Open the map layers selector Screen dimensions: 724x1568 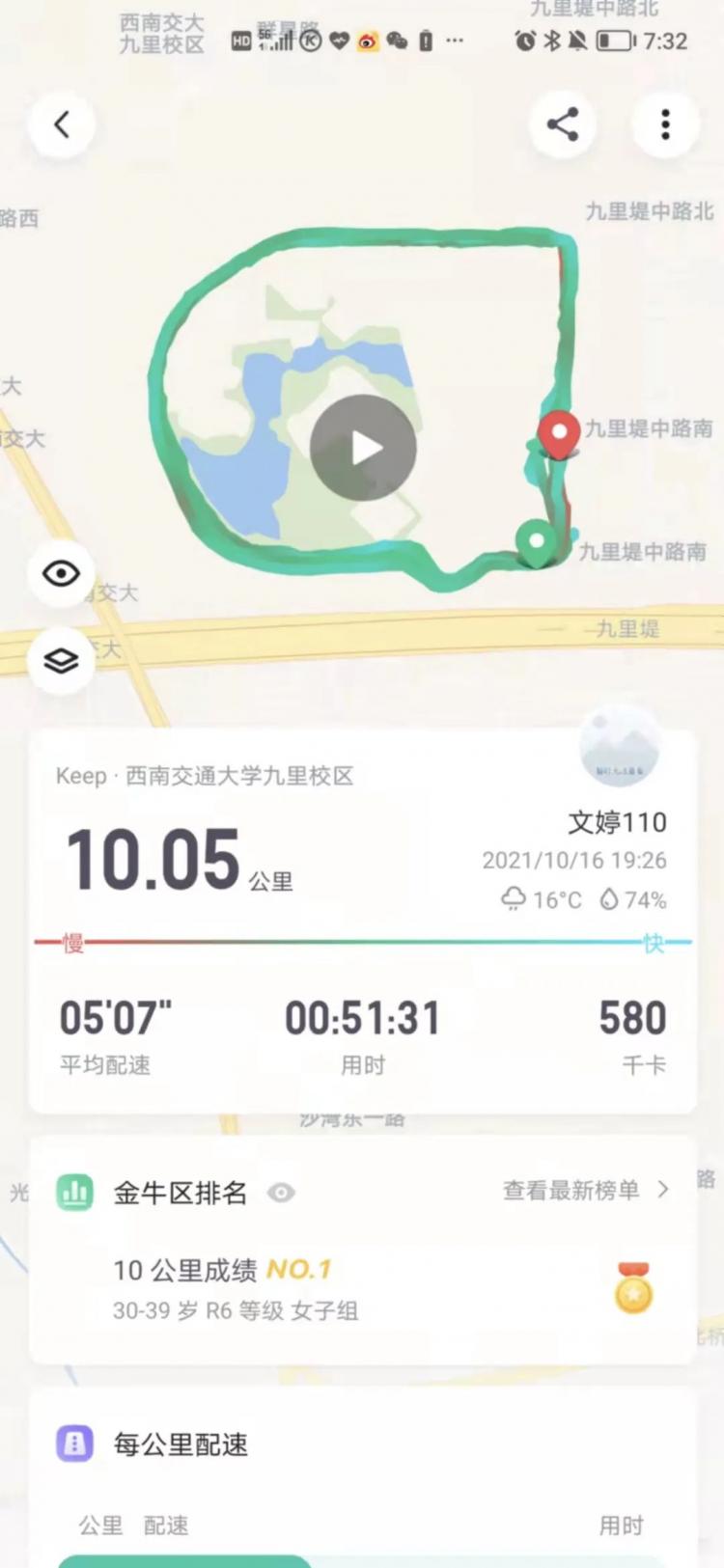click(62, 660)
